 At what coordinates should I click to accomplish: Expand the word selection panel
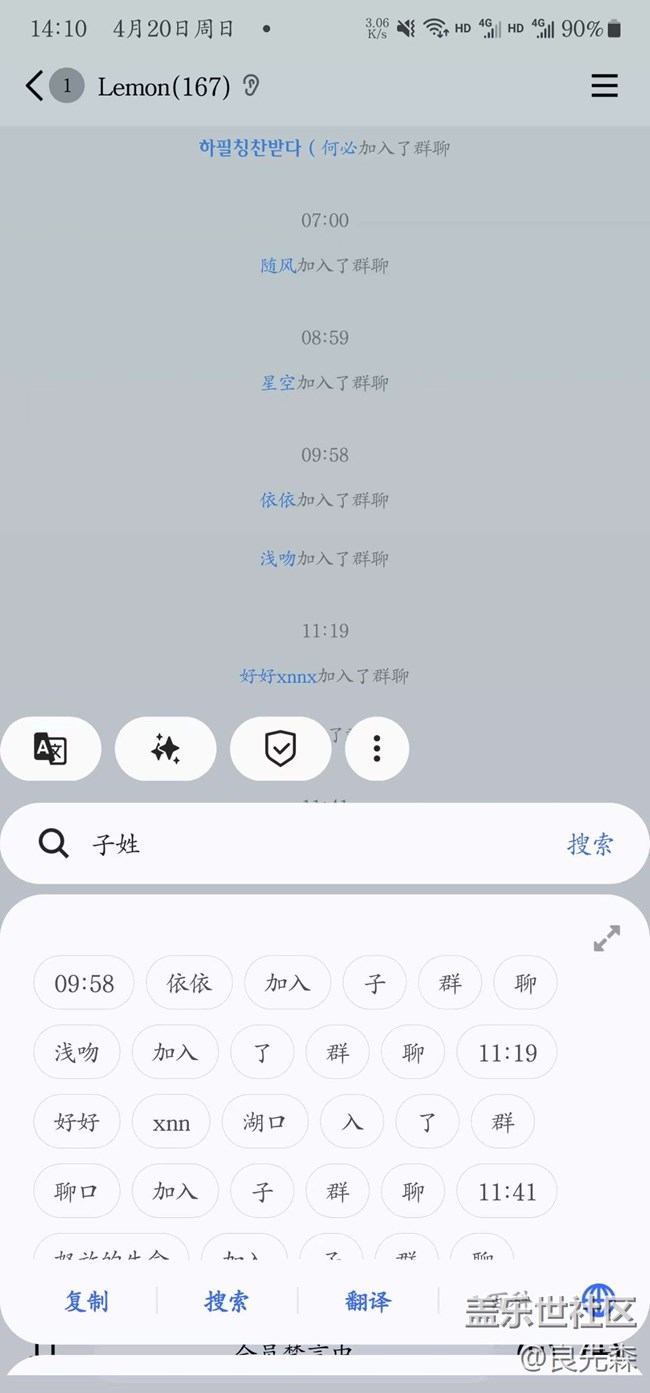606,938
